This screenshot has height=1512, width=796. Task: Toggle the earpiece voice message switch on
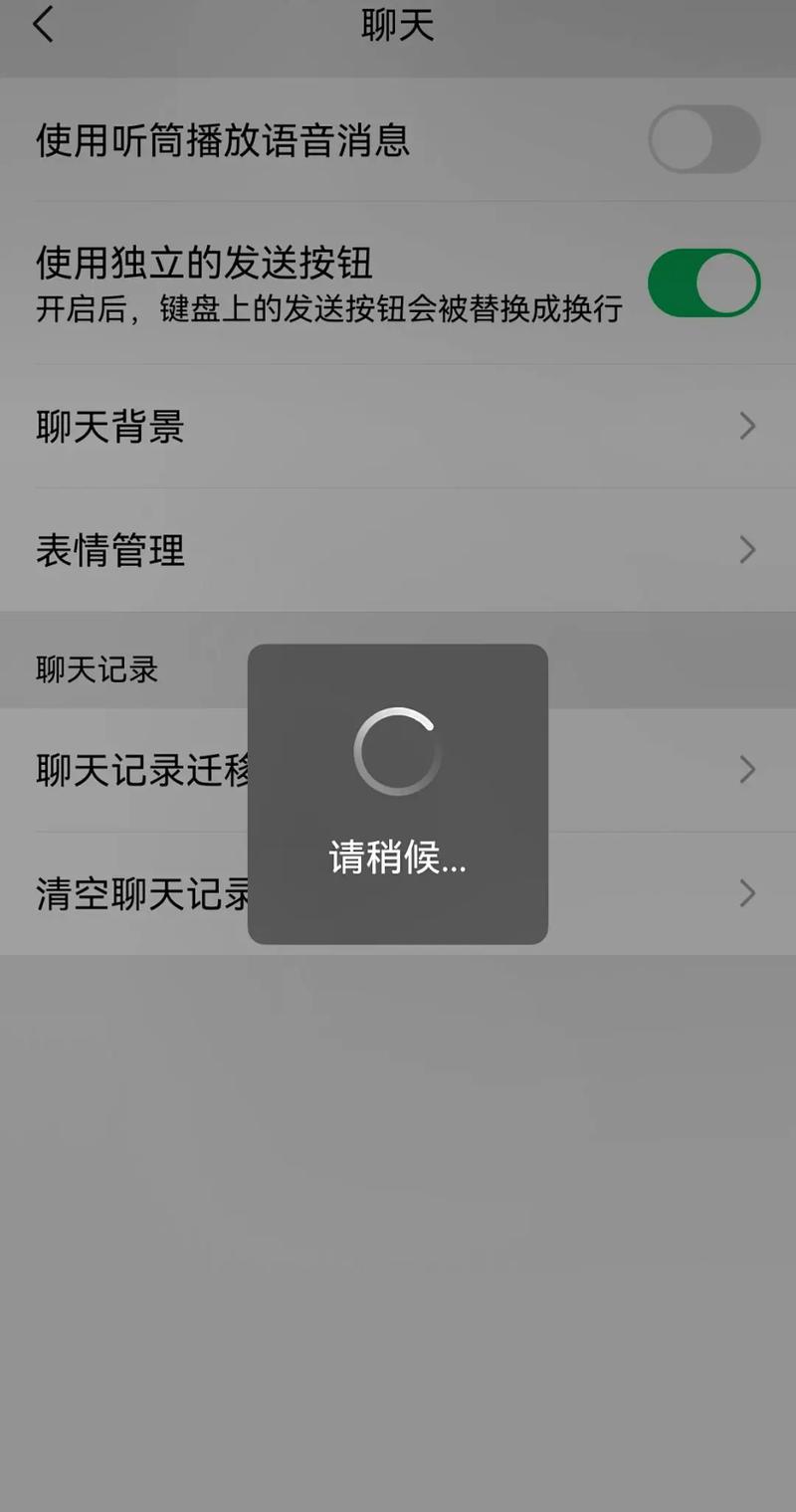coord(704,140)
